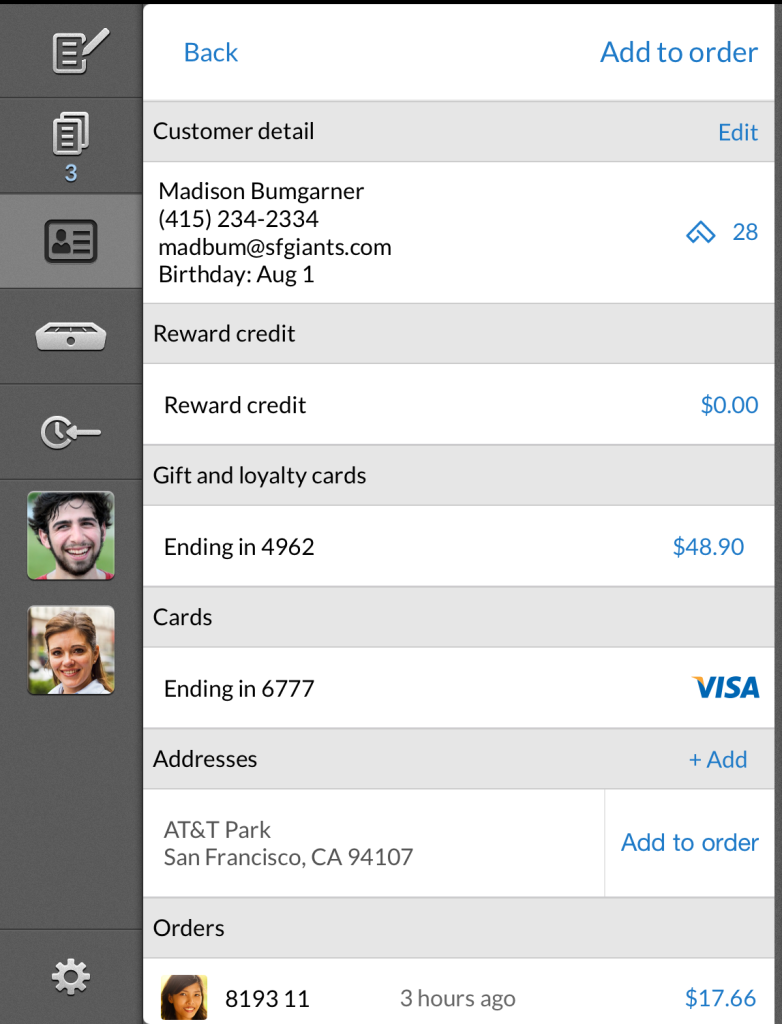The width and height of the screenshot is (782, 1024).
Task: Select the Visa card ending in 6777
Action: click(x=460, y=688)
